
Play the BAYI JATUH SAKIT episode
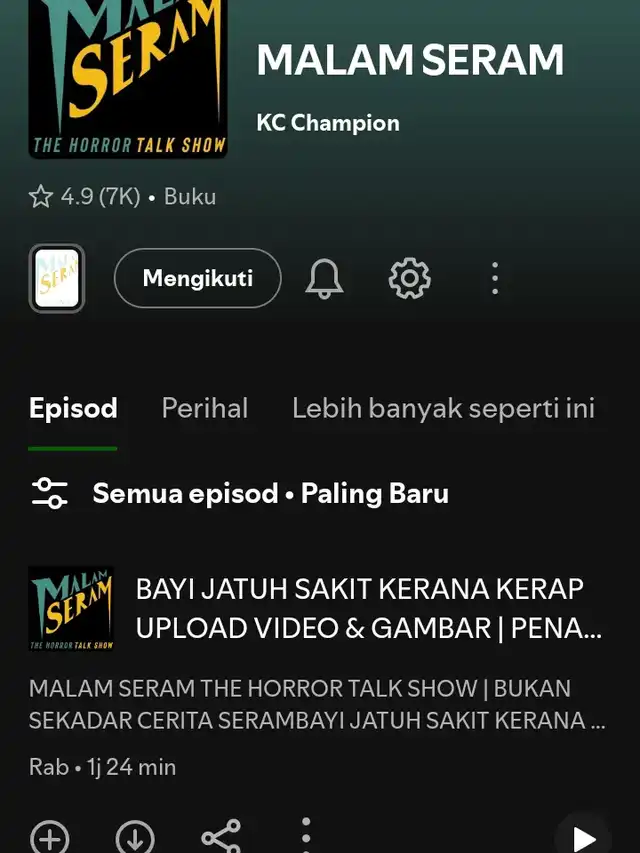583,838
